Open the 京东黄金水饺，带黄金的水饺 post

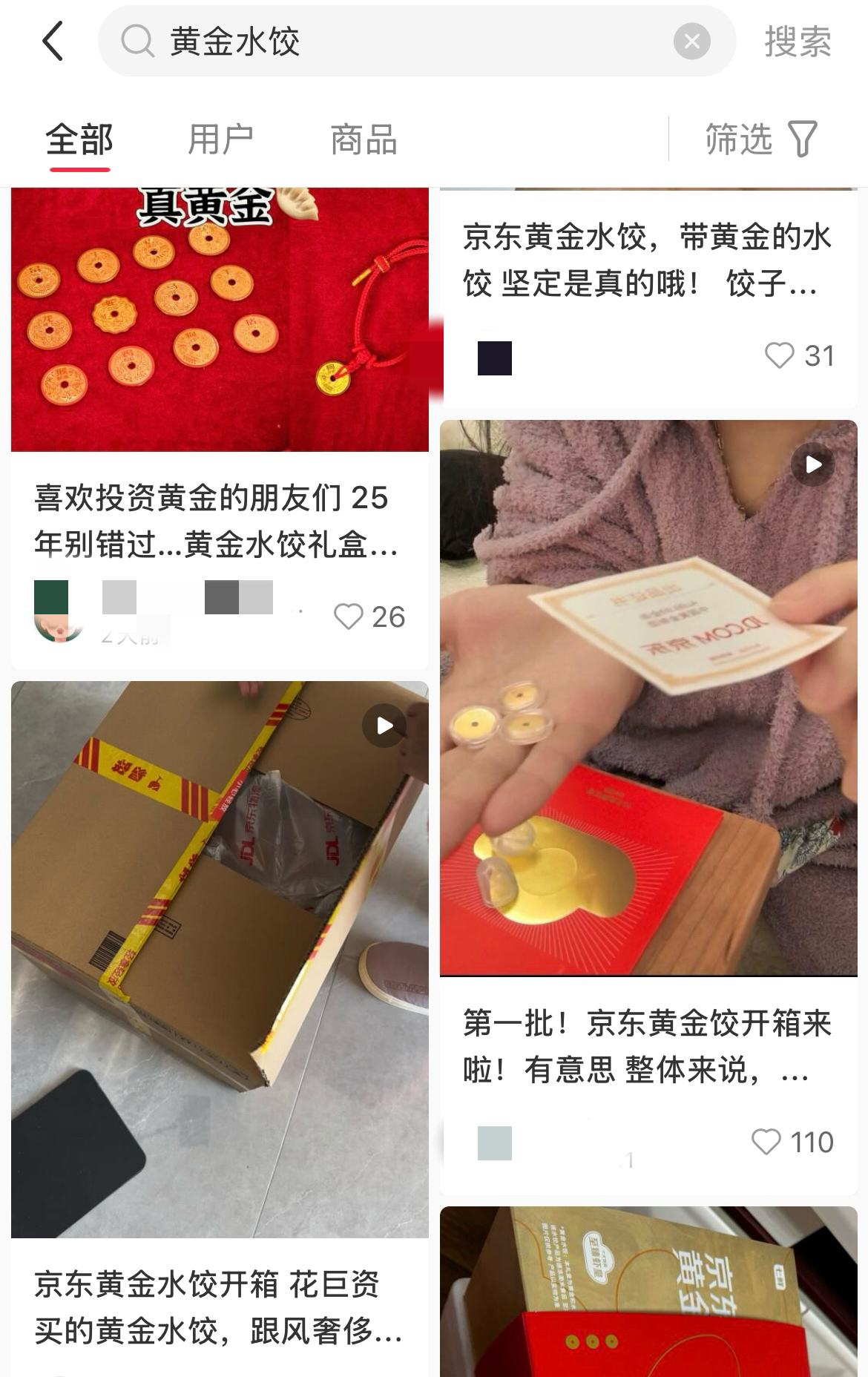[x=645, y=260]
